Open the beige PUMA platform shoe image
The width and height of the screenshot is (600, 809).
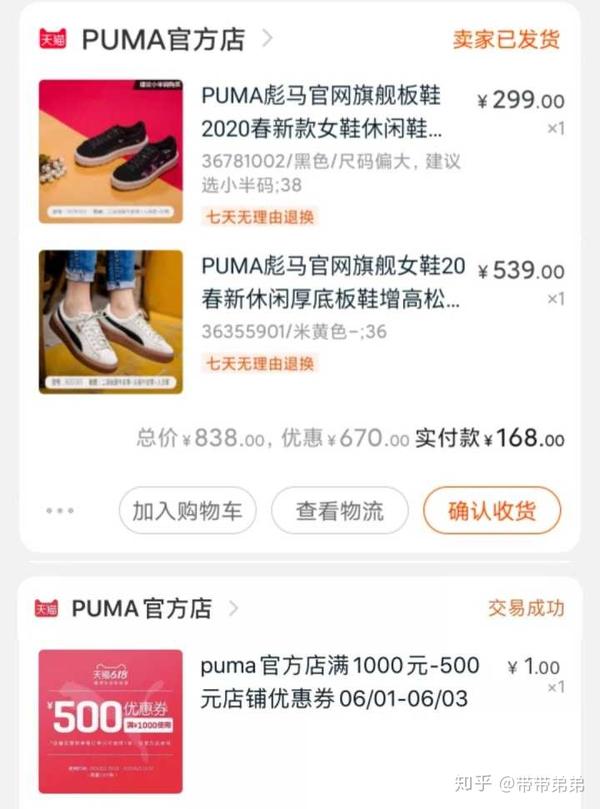(x=111, y=322)
